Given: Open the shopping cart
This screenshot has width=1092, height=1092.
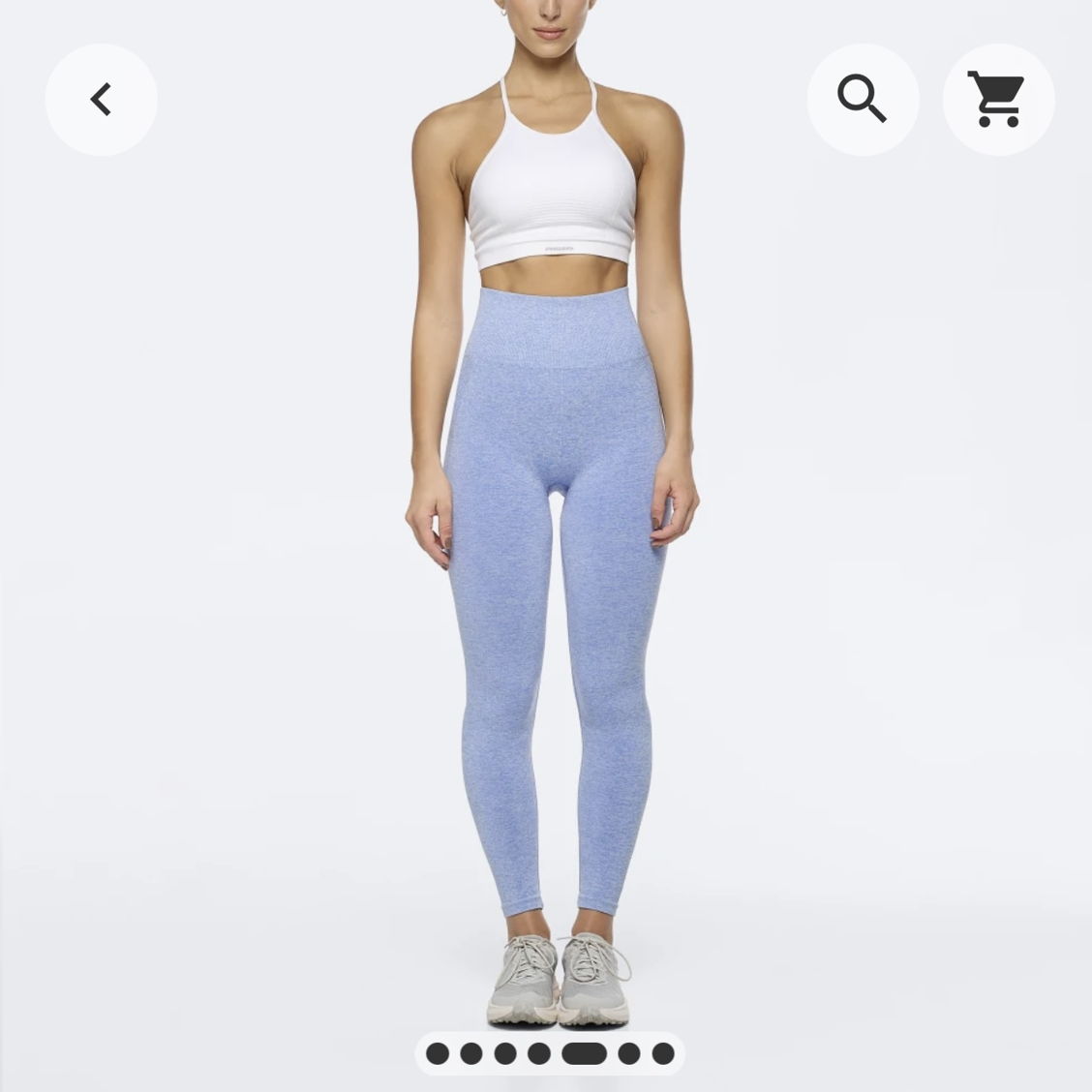Looking at the screenshot, I should click(998, 100).
